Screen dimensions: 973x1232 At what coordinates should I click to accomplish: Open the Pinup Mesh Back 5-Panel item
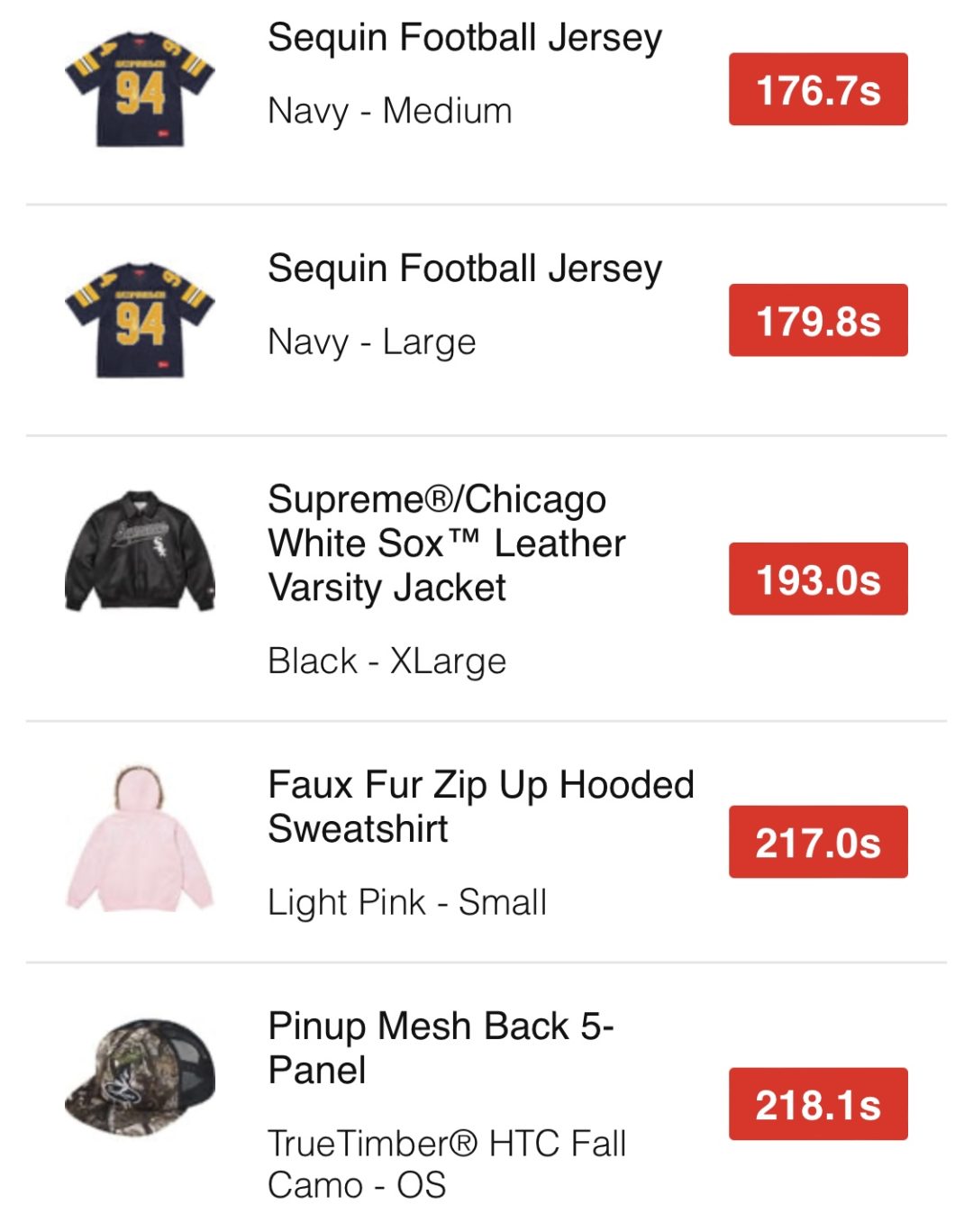click(441, 1047)
